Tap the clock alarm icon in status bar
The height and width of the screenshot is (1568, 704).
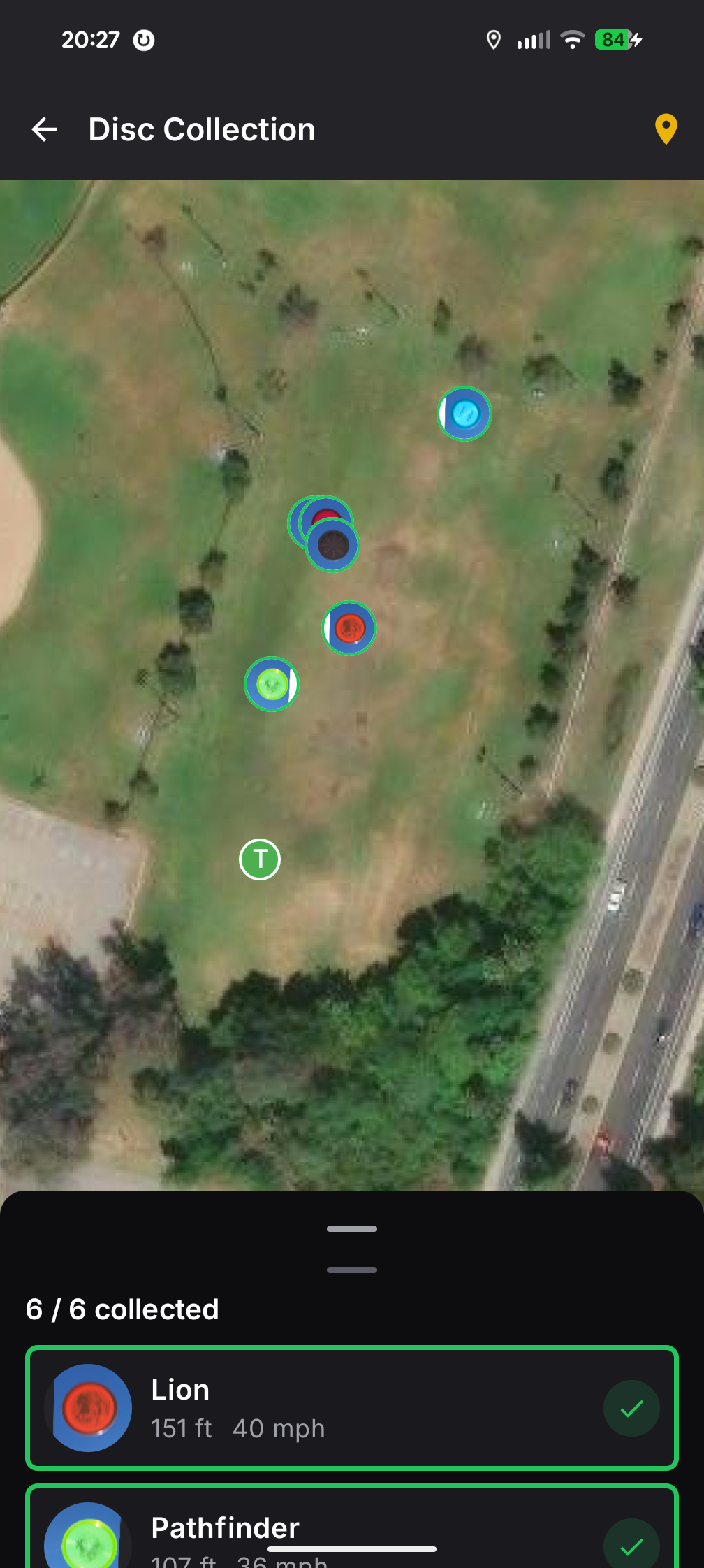pos(142,40)
